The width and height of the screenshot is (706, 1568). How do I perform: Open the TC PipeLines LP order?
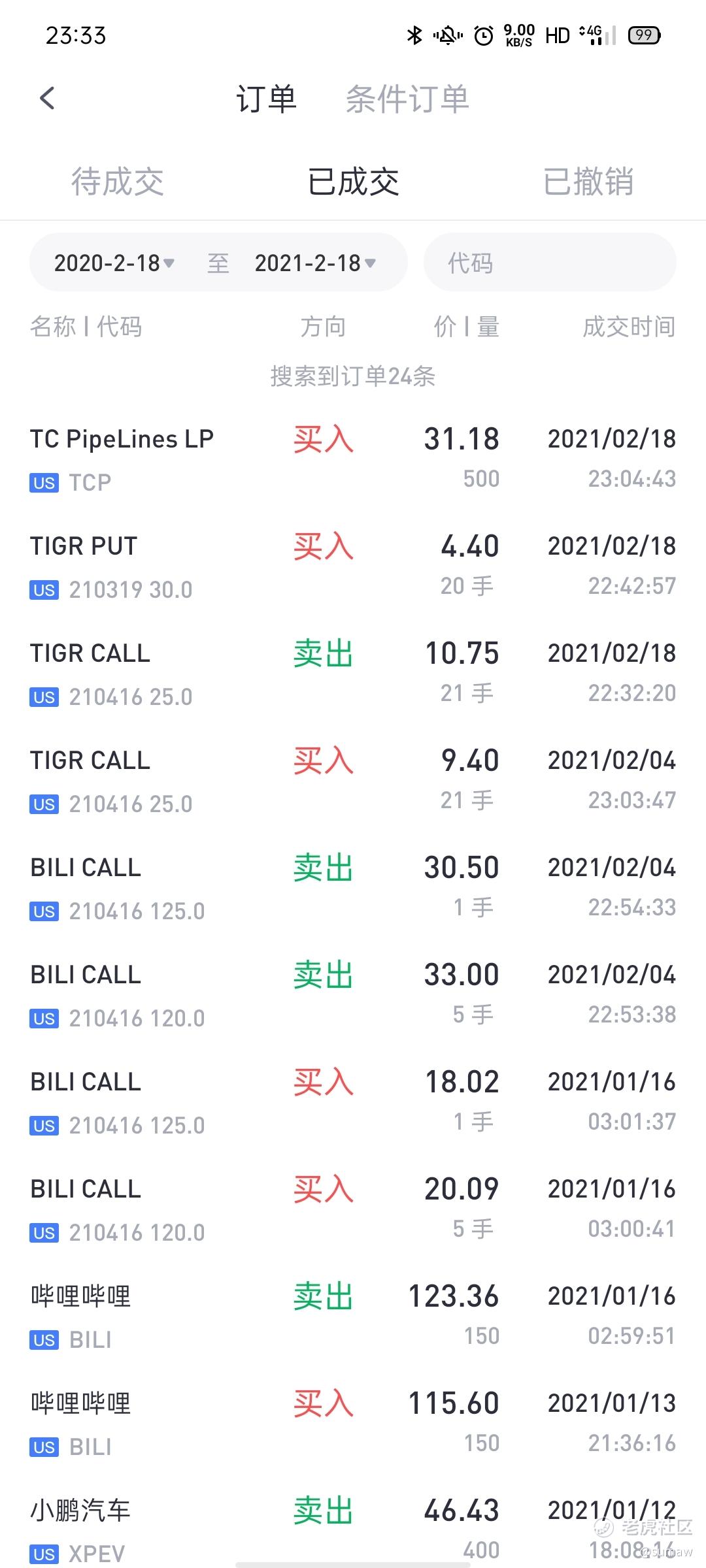tap(353, 459)
